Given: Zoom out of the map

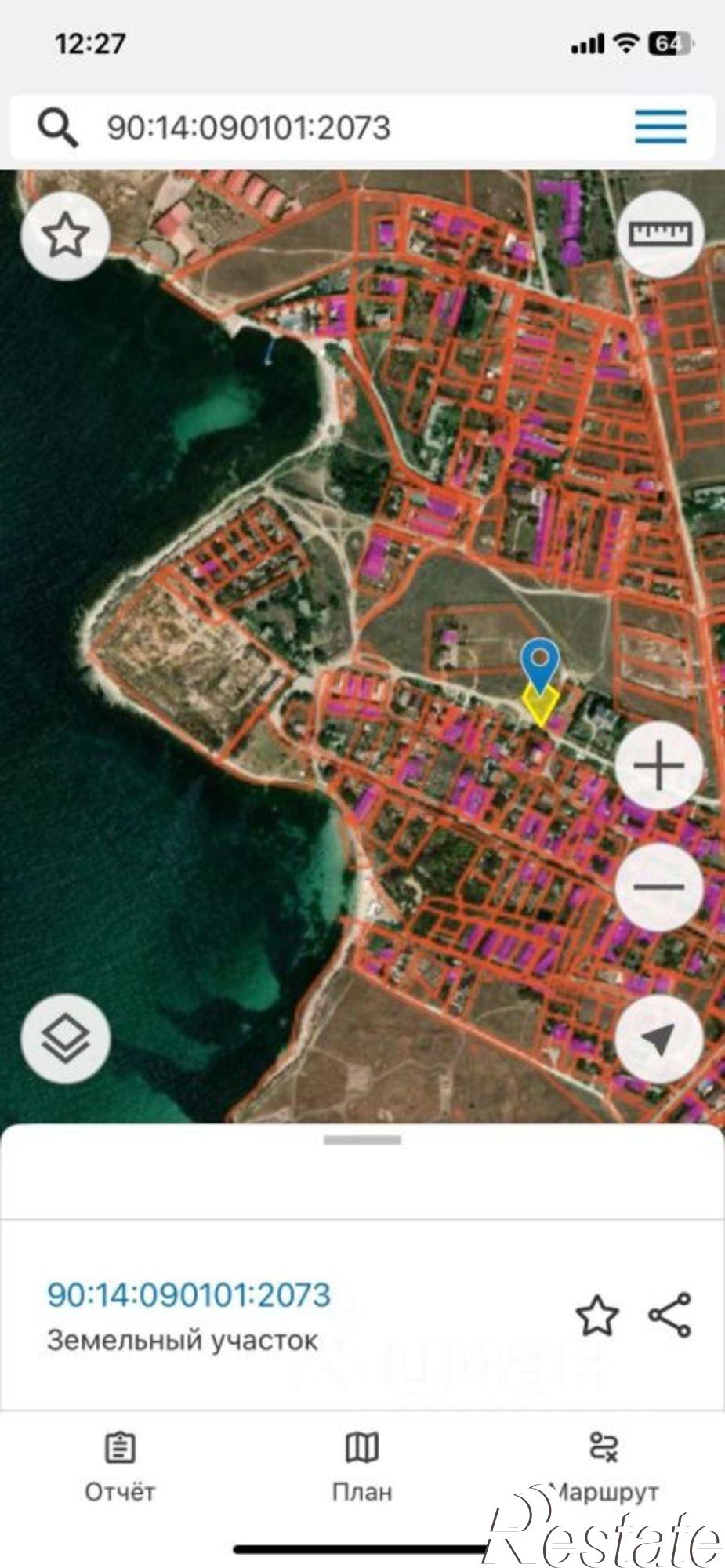Looking at the screenshot, I should click(x=658, y=887).
